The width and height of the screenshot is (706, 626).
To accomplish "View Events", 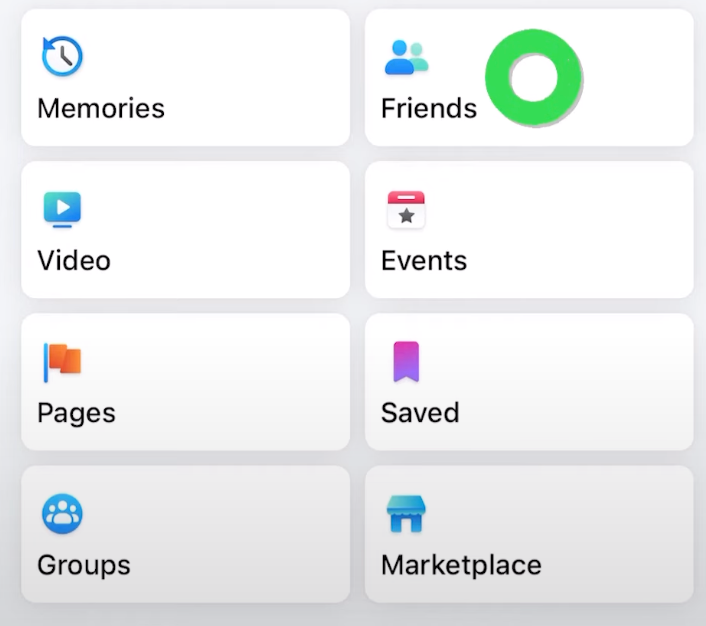I will pos(528,230).
